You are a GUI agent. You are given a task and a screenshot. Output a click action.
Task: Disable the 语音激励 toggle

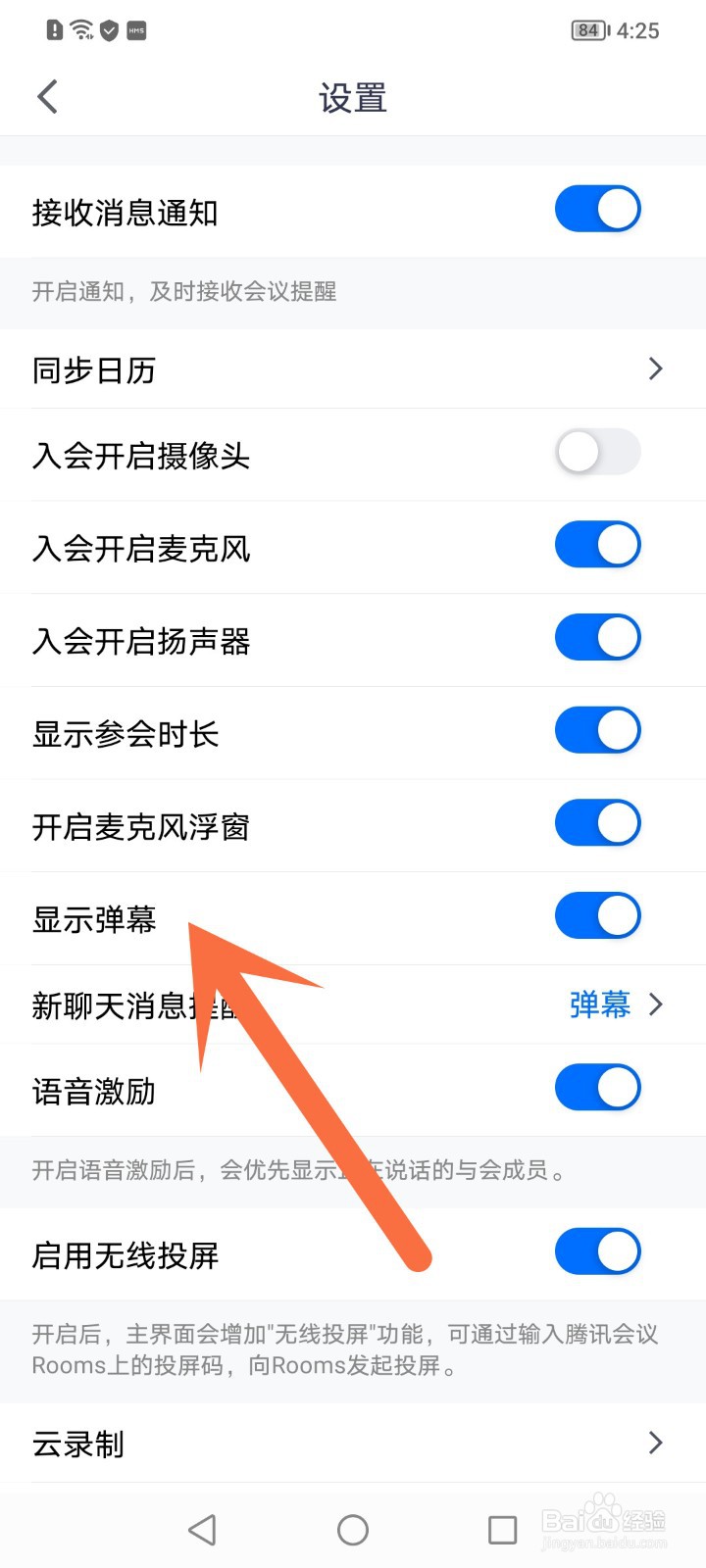click(x=598, y=1088)
